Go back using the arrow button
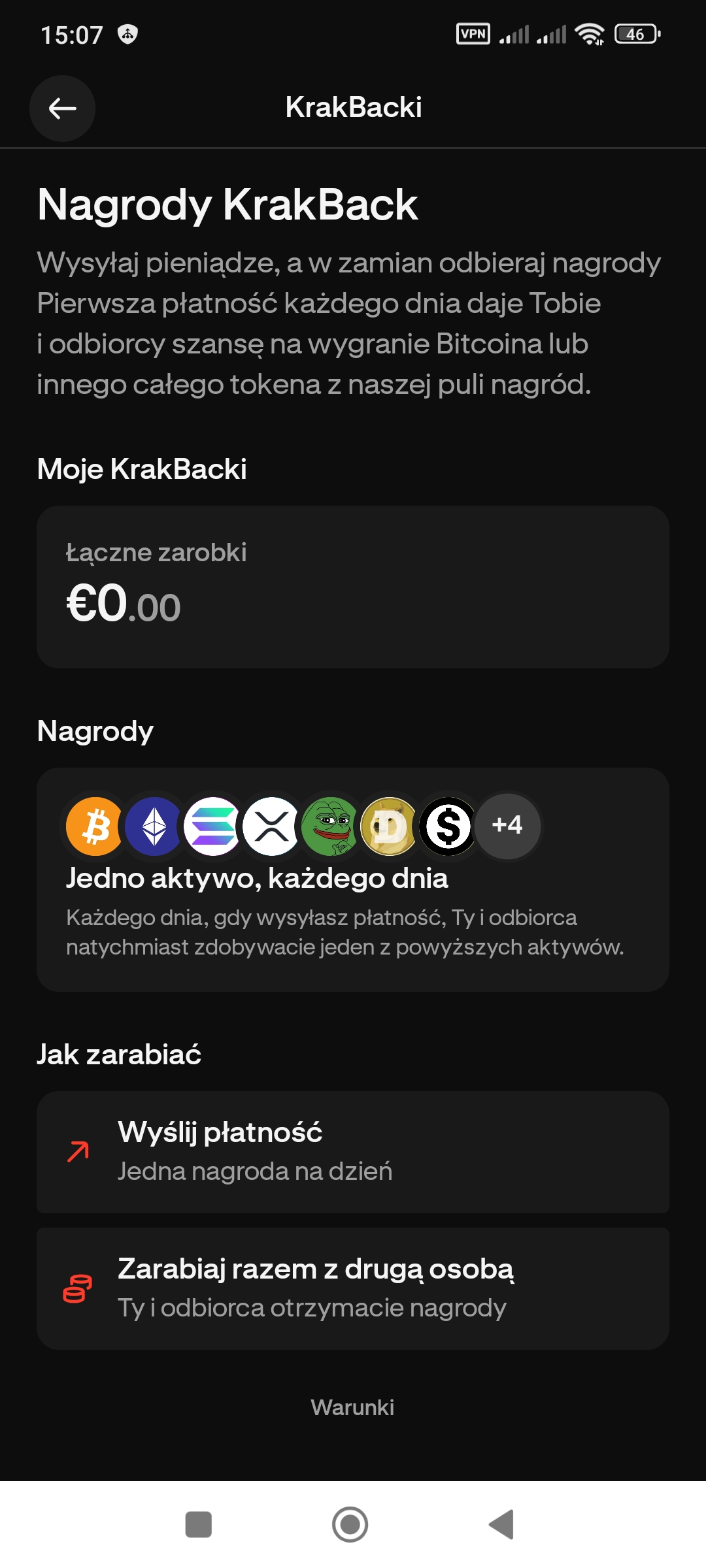This screenshot has height=1568, width=706. point(62,108)
